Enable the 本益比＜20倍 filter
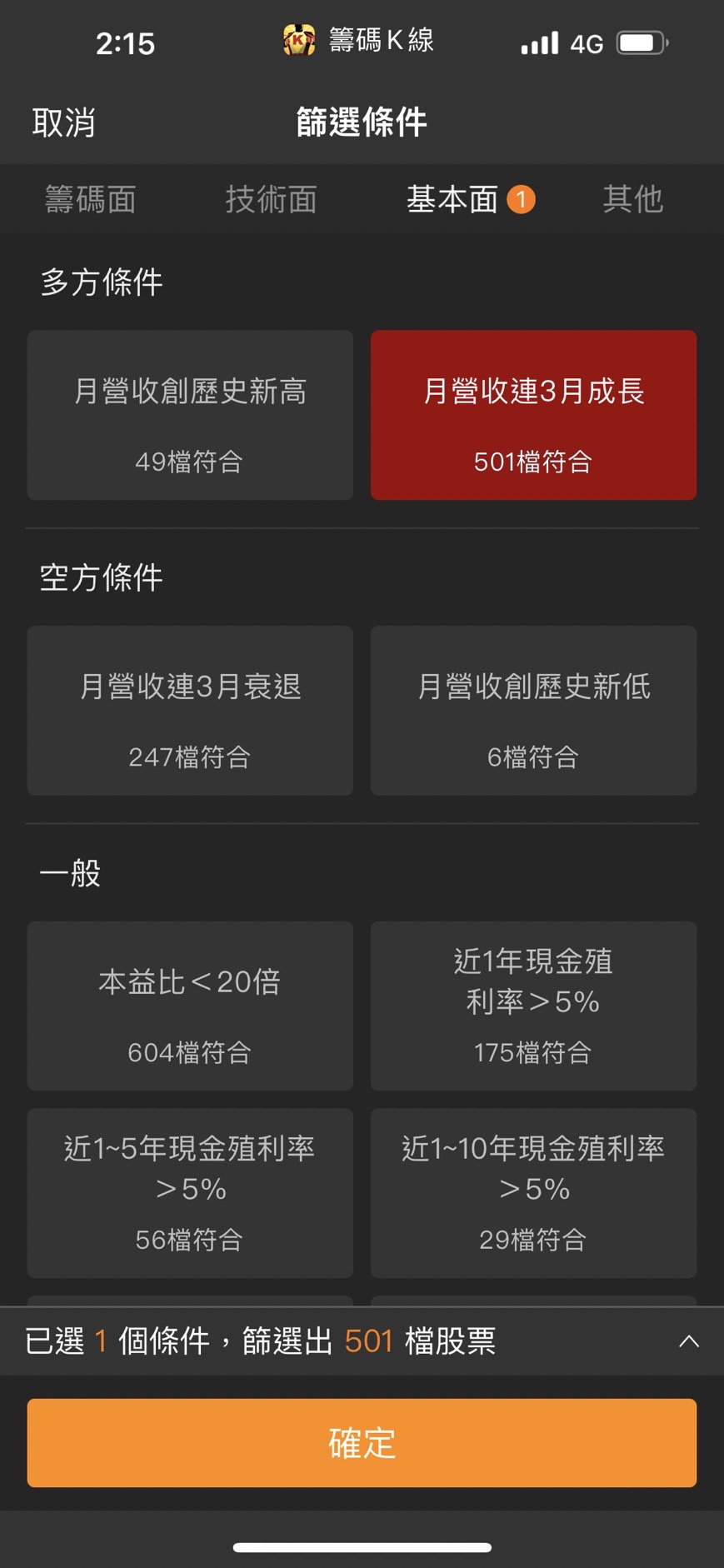 click(x=190, y=1006)
